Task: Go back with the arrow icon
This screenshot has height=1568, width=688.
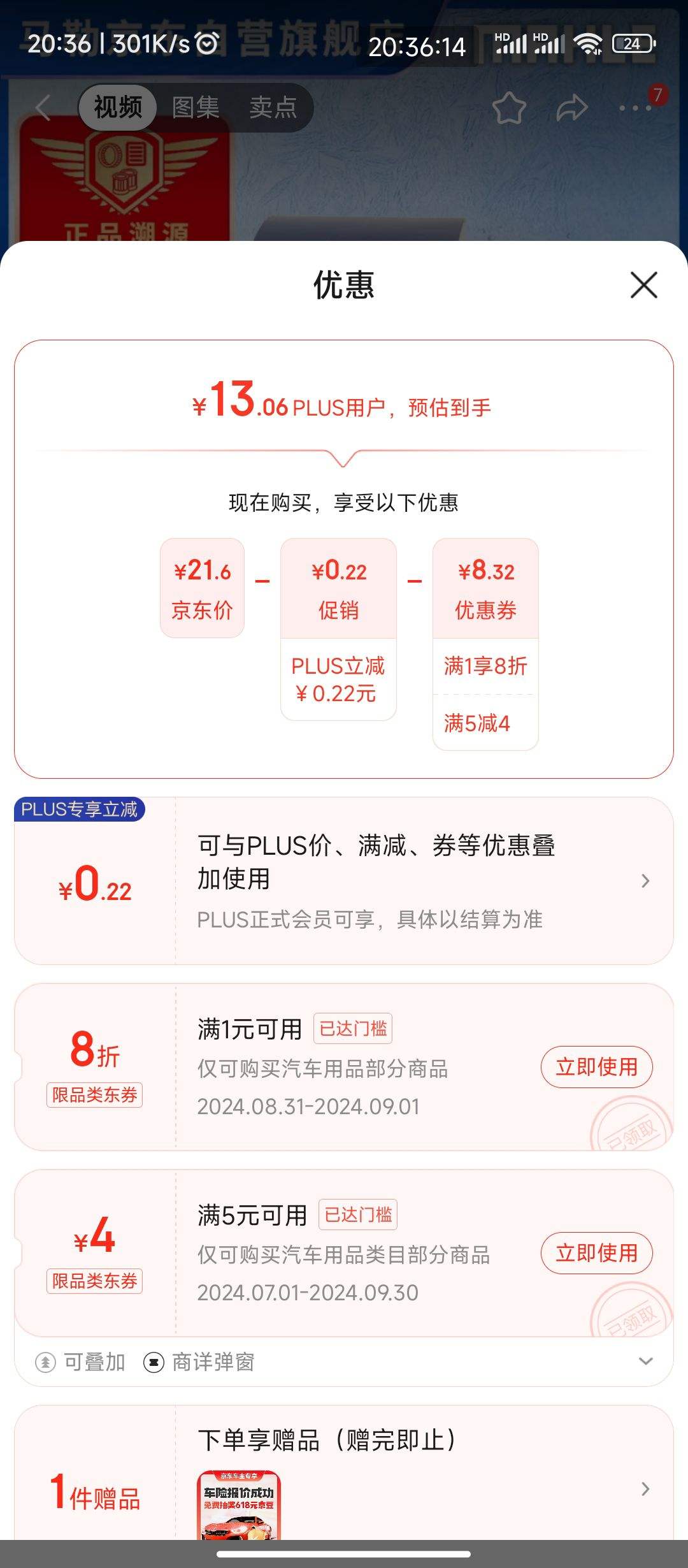Action: (43, 107)
